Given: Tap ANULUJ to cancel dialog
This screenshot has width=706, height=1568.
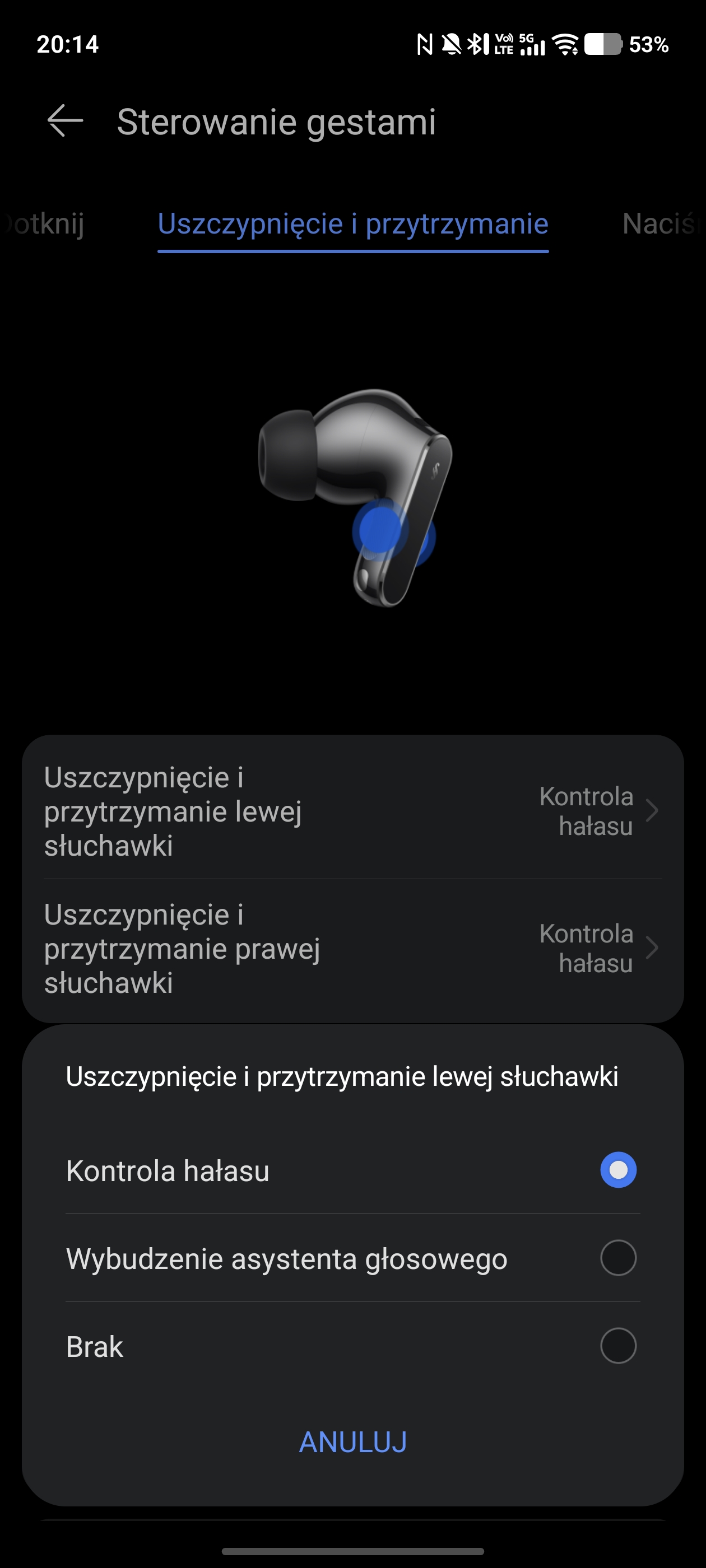Looking at the screenshot, I should (352, 1441).
